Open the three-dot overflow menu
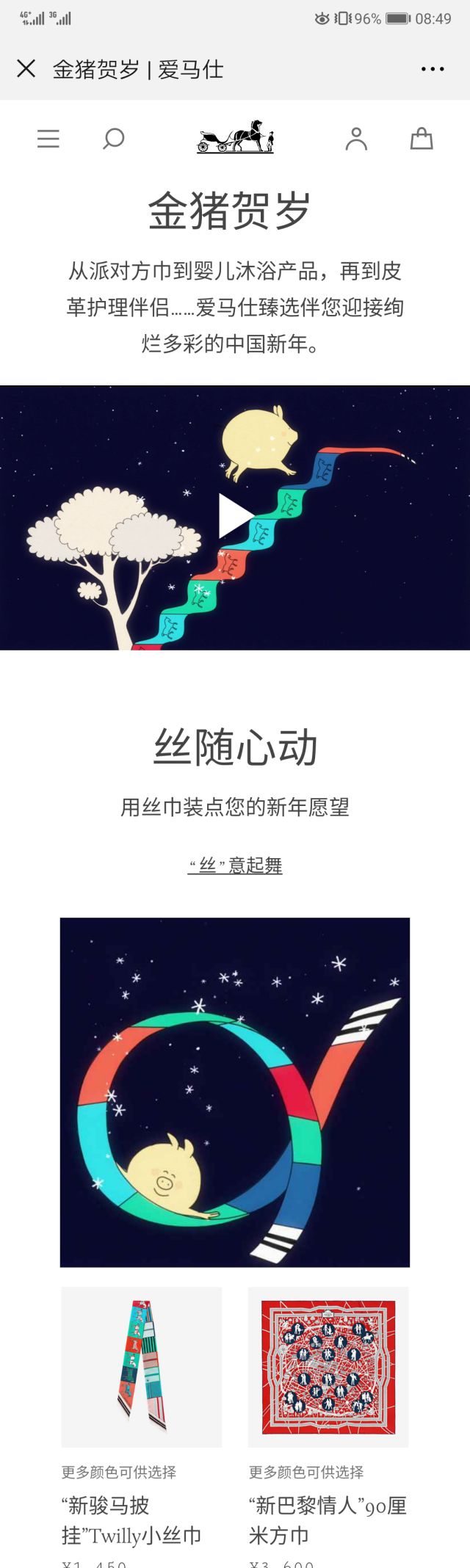Screen dimensions: 470x1568 click(x=433, y=69)
